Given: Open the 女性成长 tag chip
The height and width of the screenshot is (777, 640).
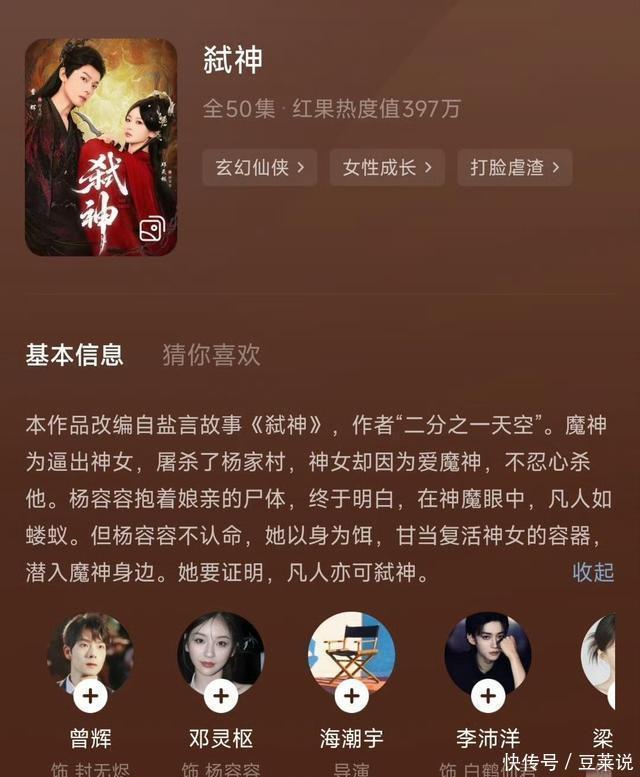Looking at the screenshot, I should tap(386, 167).
